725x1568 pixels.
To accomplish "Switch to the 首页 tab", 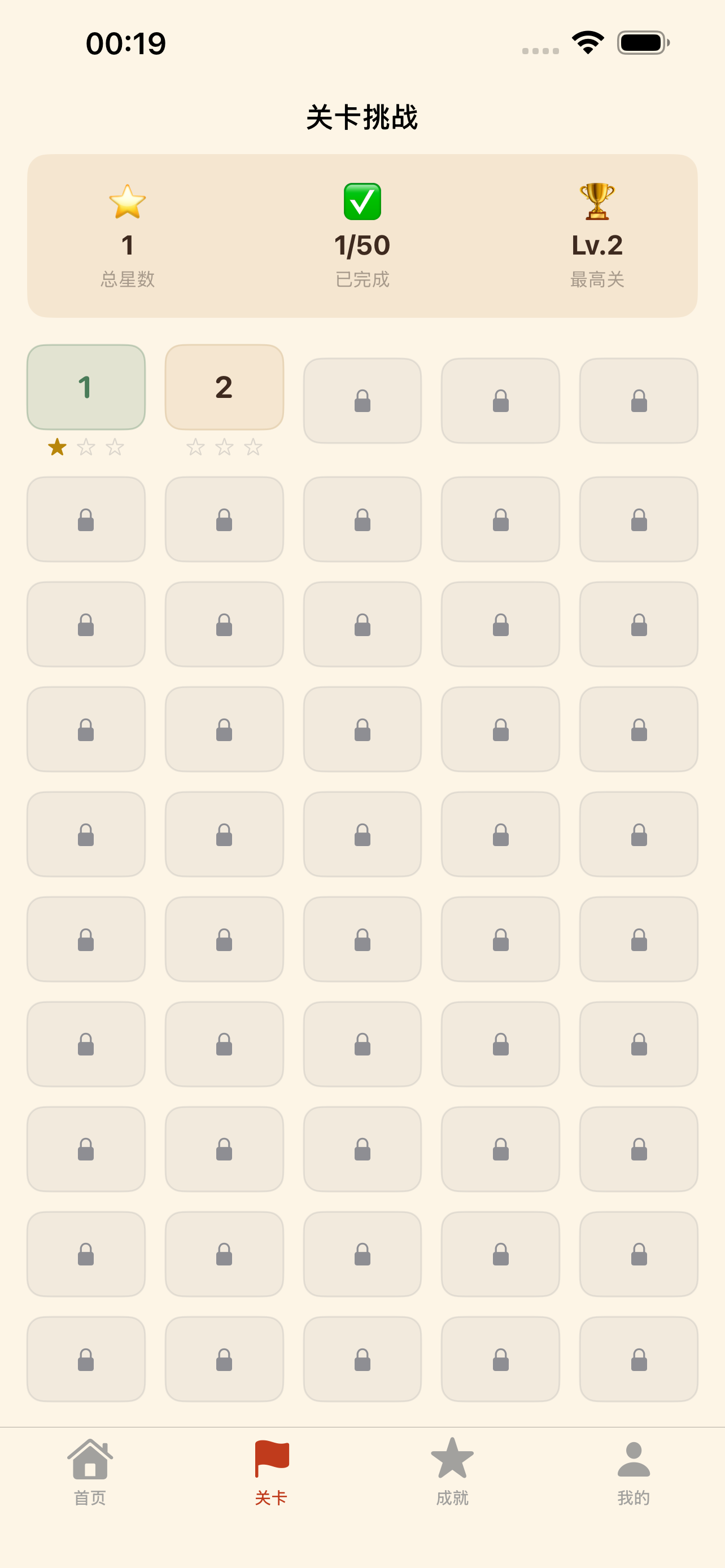I will click(x=90, y=1472).
